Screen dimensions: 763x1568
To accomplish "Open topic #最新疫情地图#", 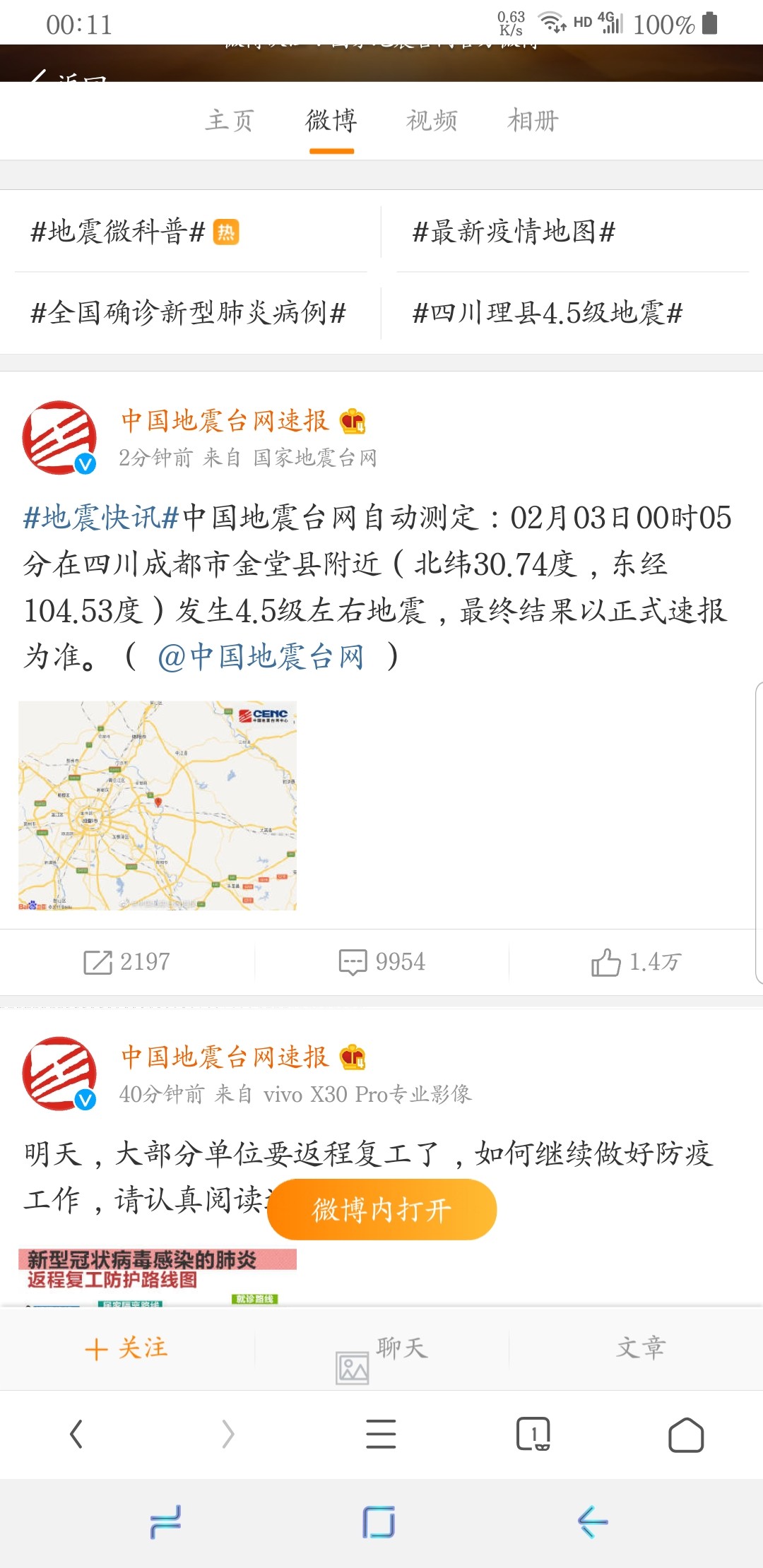I will pos(514,232).
